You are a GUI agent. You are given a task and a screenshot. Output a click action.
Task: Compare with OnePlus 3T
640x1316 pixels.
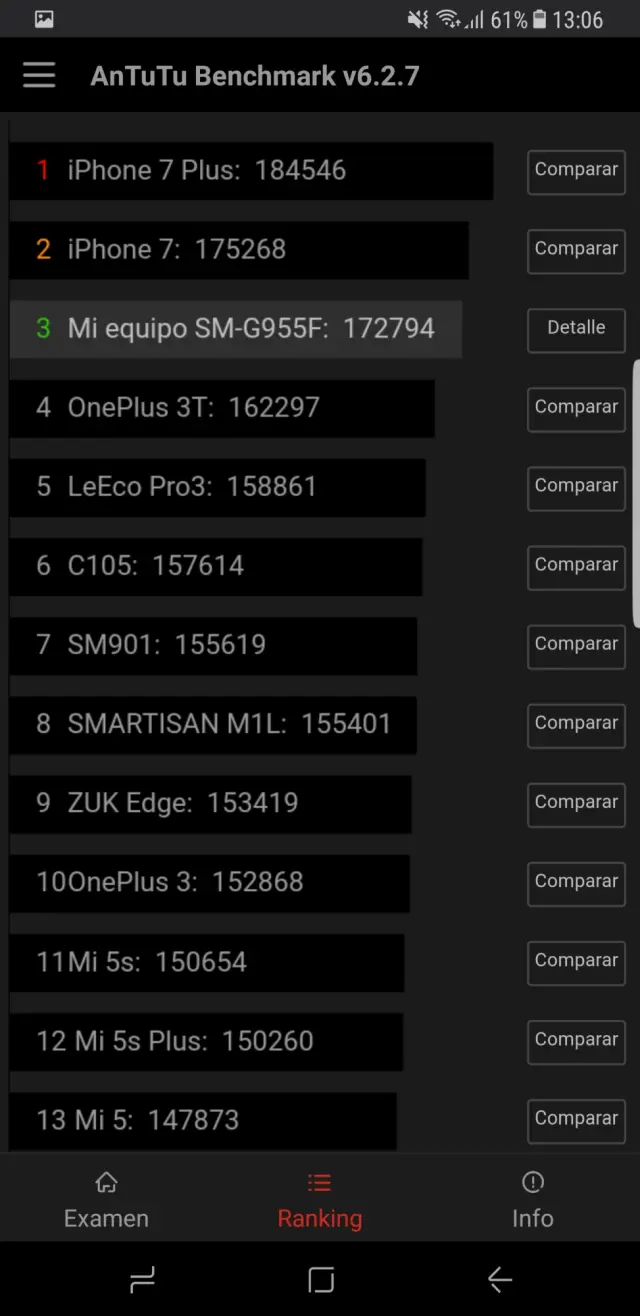coord(576,408)
